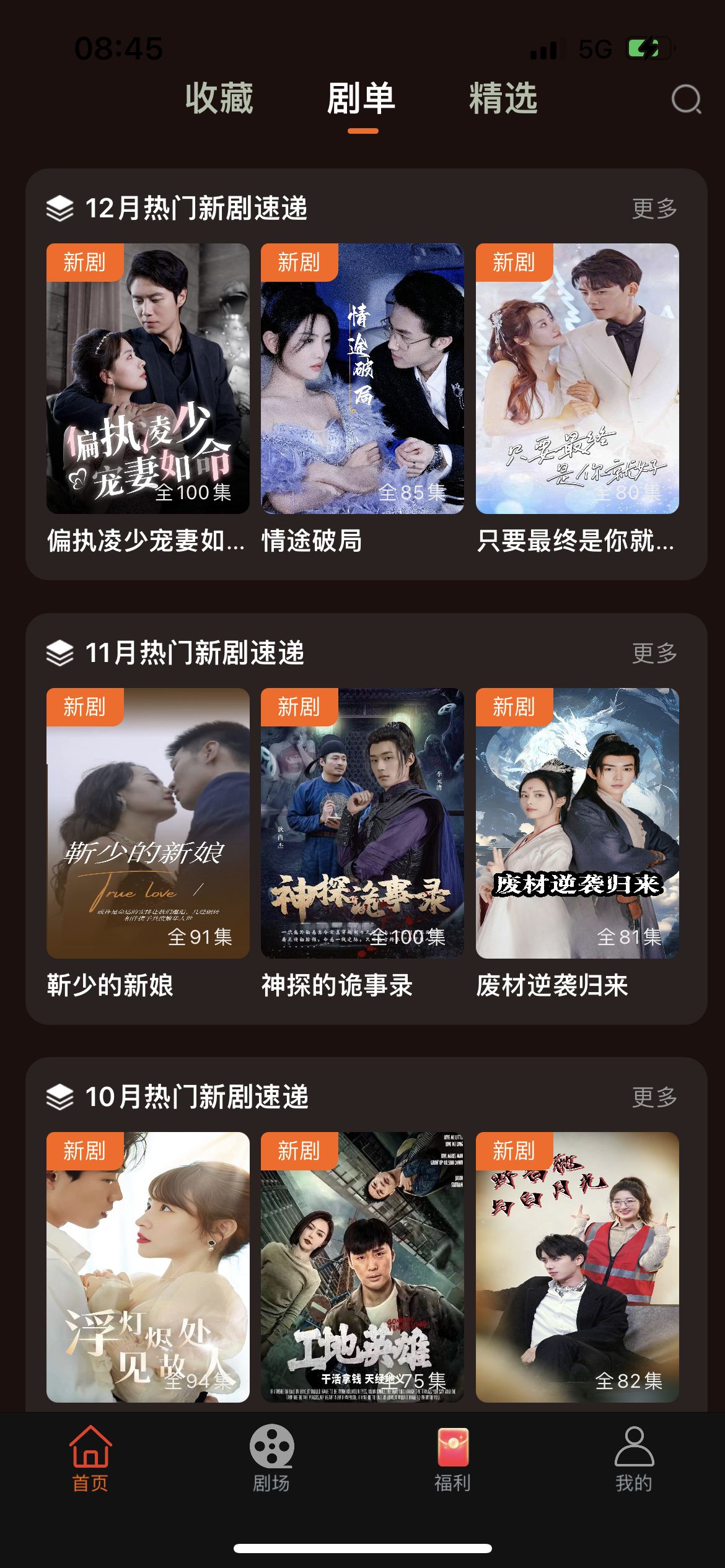Viewport: 725px width, 1568px height.
Task: Go to the 剧场 tab
Action: (271, 1458)
